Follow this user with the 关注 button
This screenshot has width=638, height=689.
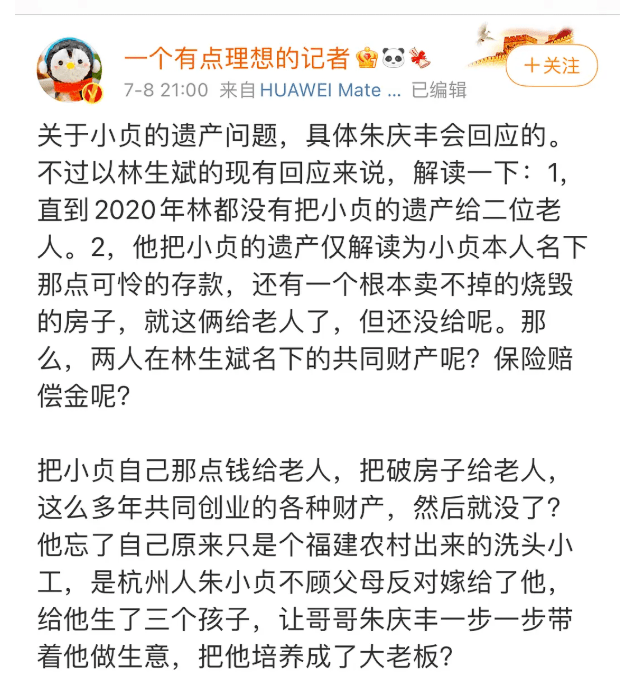552,66
